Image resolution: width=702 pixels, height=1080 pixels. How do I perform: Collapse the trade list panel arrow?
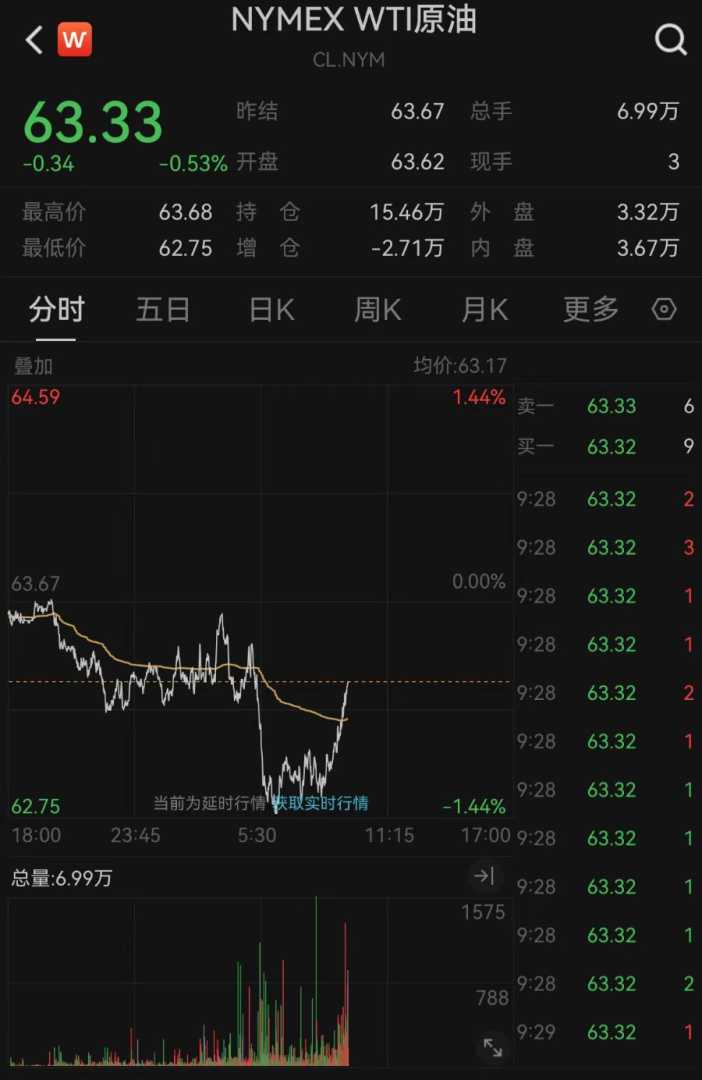(x=484, y=877)
